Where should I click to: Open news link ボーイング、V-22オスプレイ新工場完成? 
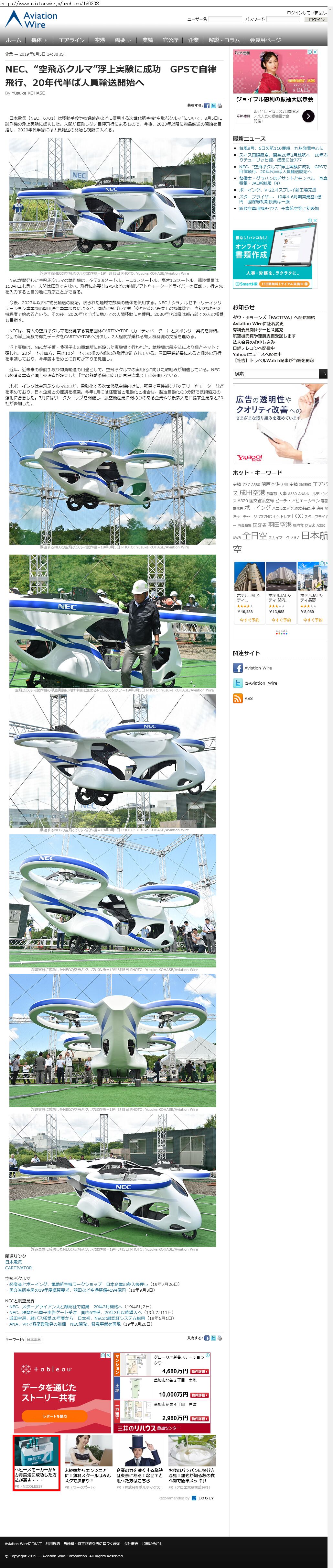(278, 190)
